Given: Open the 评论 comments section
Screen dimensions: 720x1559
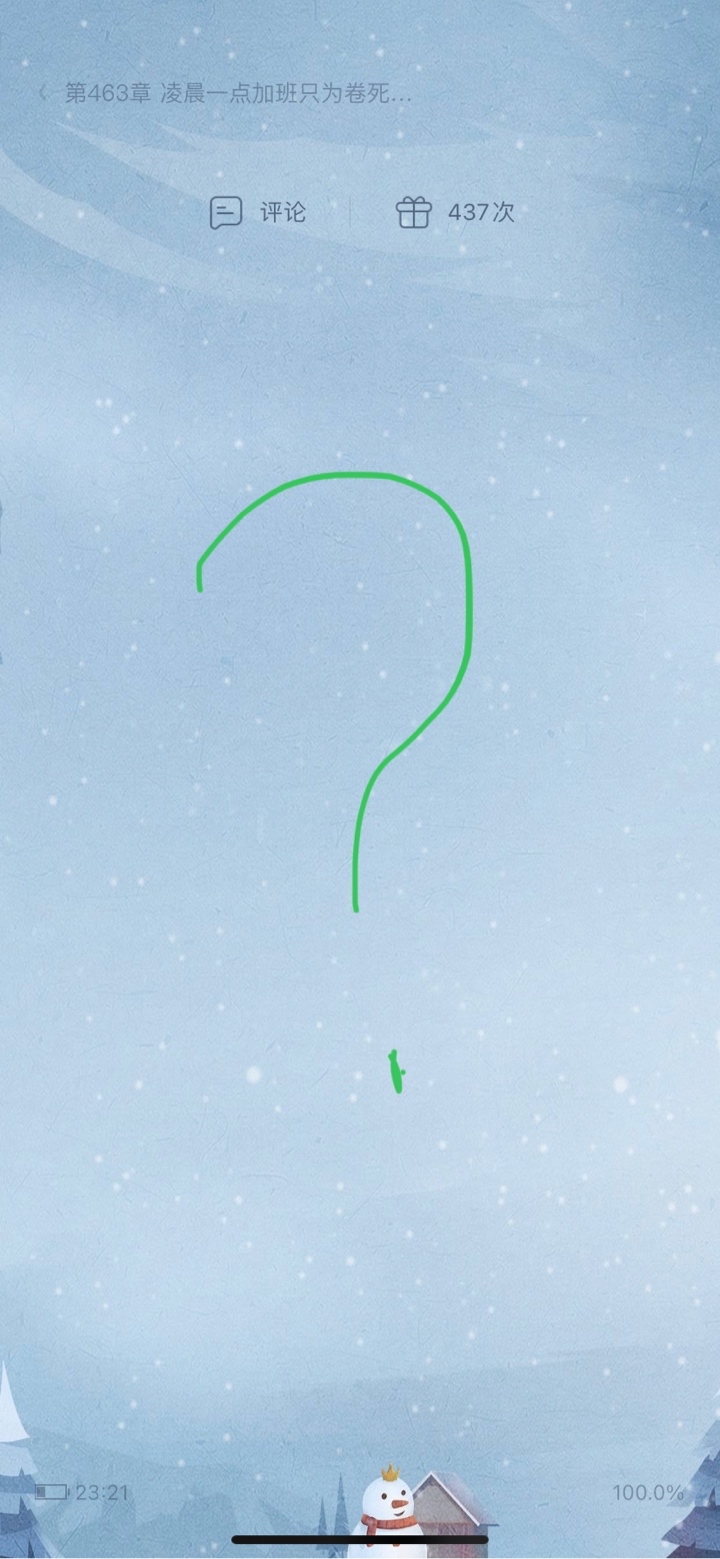Looking at the screenshot, I should [x=258, y=212].
